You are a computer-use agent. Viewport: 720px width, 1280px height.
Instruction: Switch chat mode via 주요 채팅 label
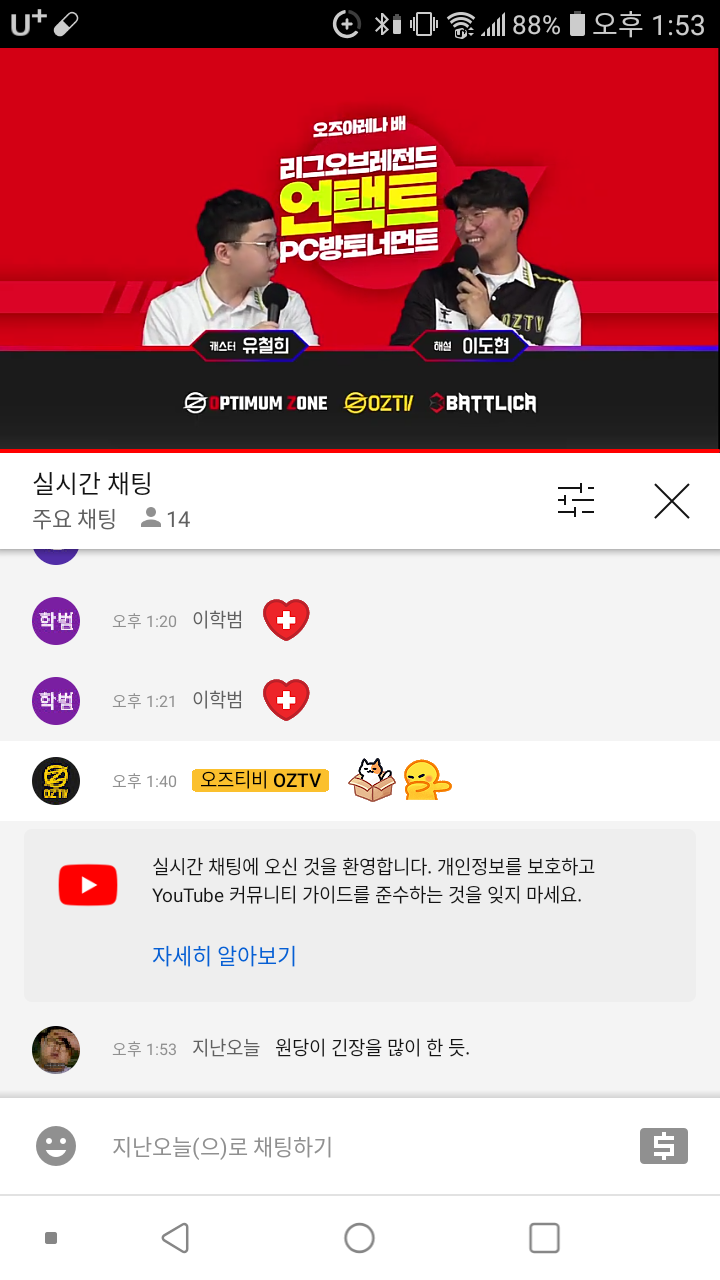pos(75,519)
